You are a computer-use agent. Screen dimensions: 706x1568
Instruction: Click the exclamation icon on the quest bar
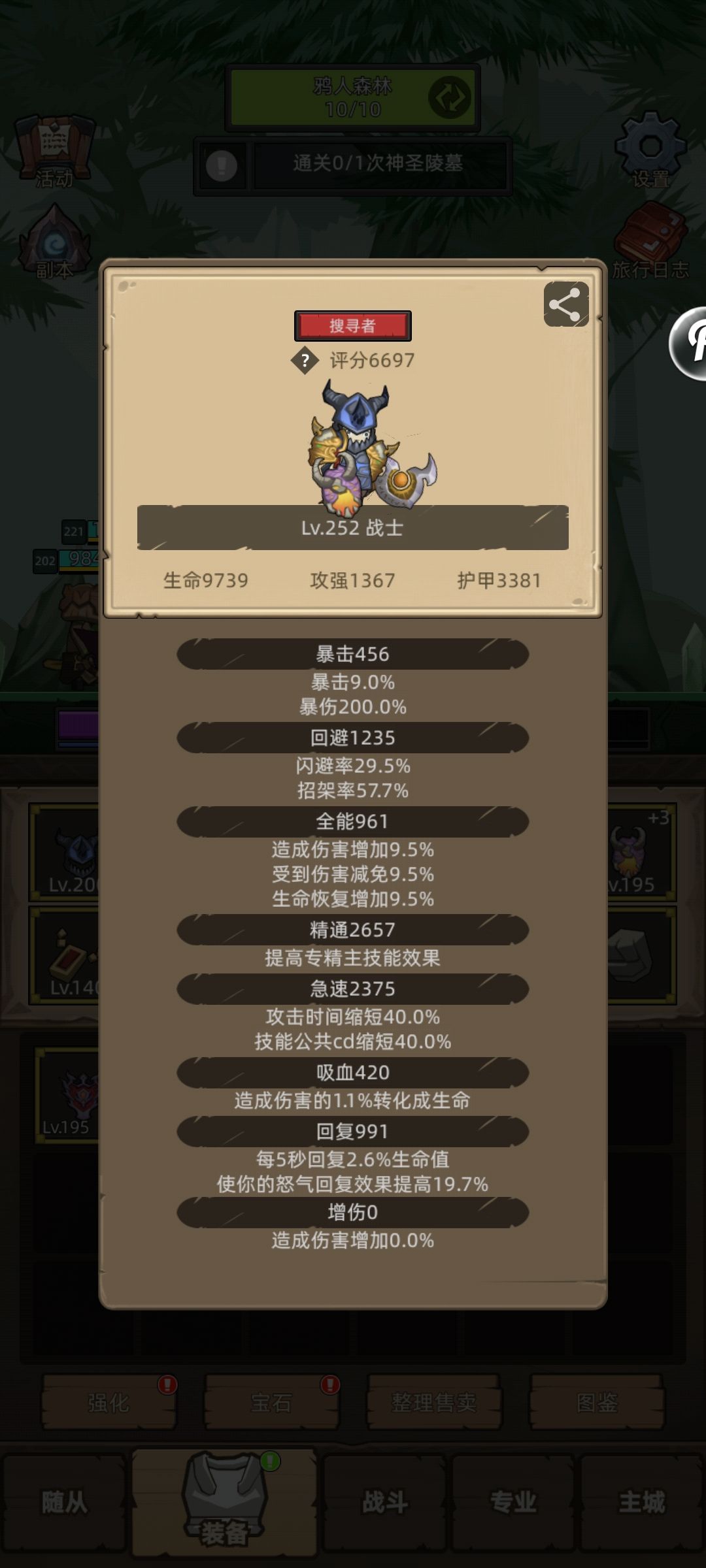click(x=220, y=167)
